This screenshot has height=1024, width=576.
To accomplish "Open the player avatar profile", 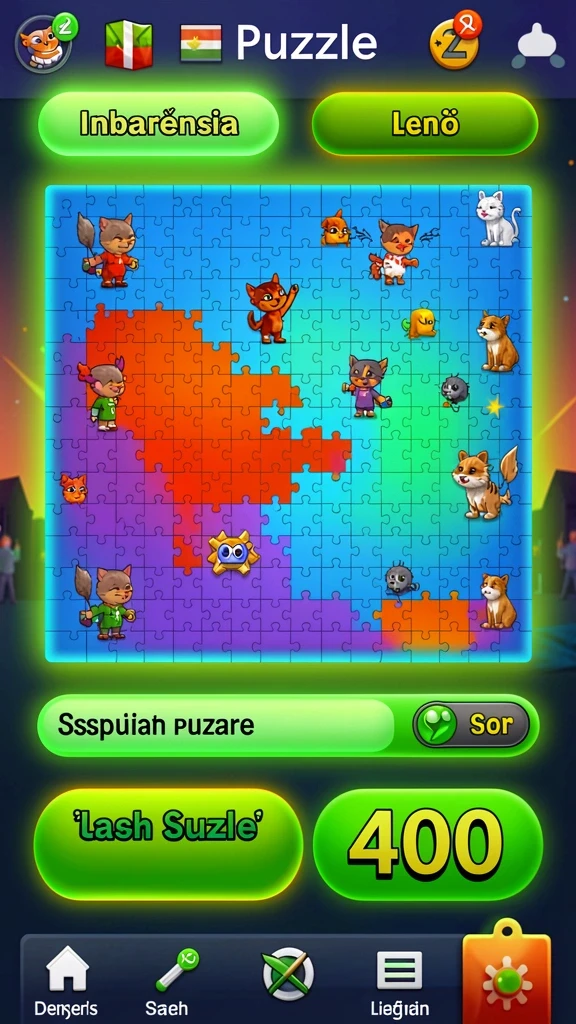I will (44, 42).
